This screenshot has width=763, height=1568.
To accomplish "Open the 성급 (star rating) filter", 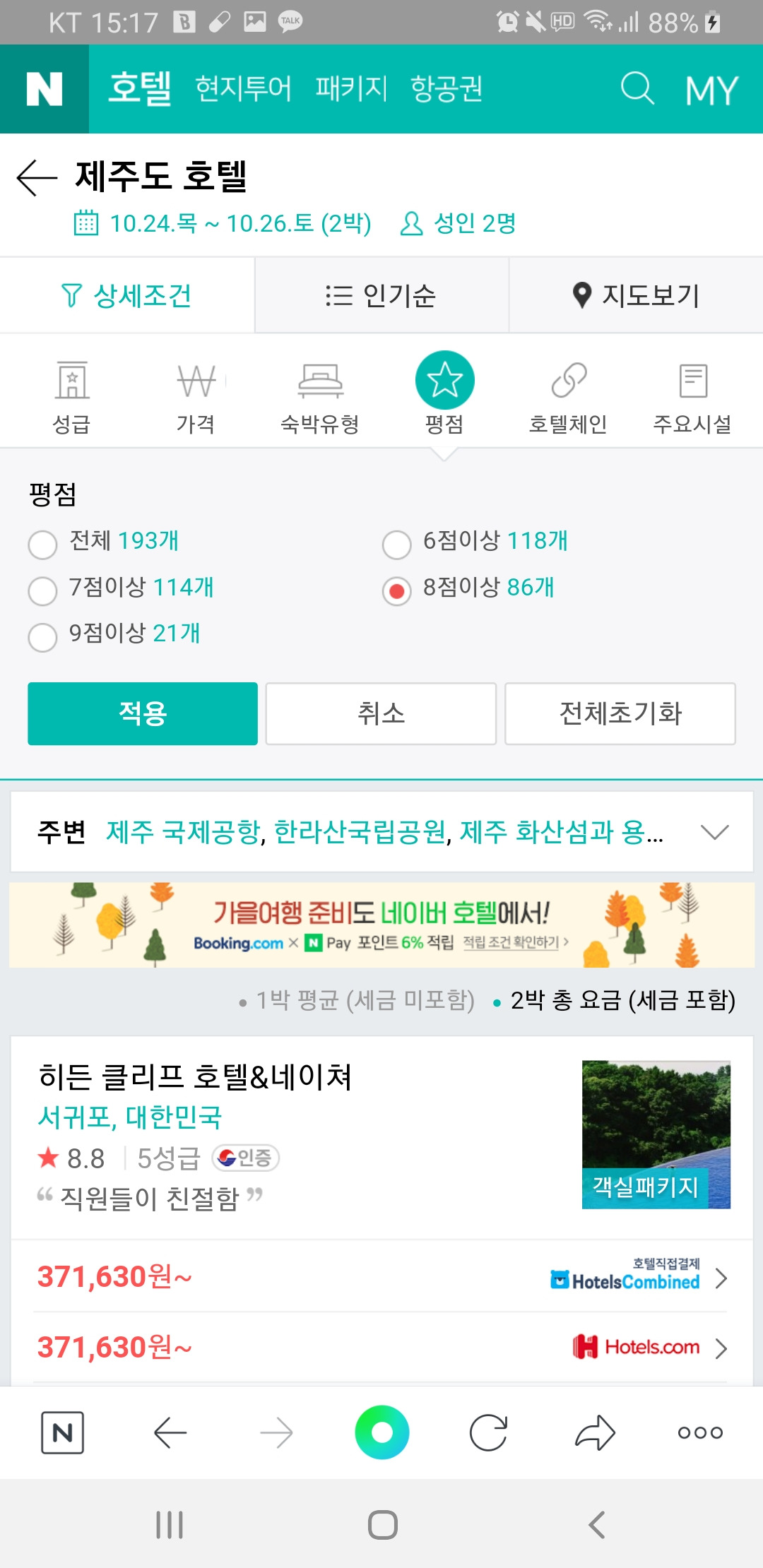I will pyautogui.click(x=73, y=393).
